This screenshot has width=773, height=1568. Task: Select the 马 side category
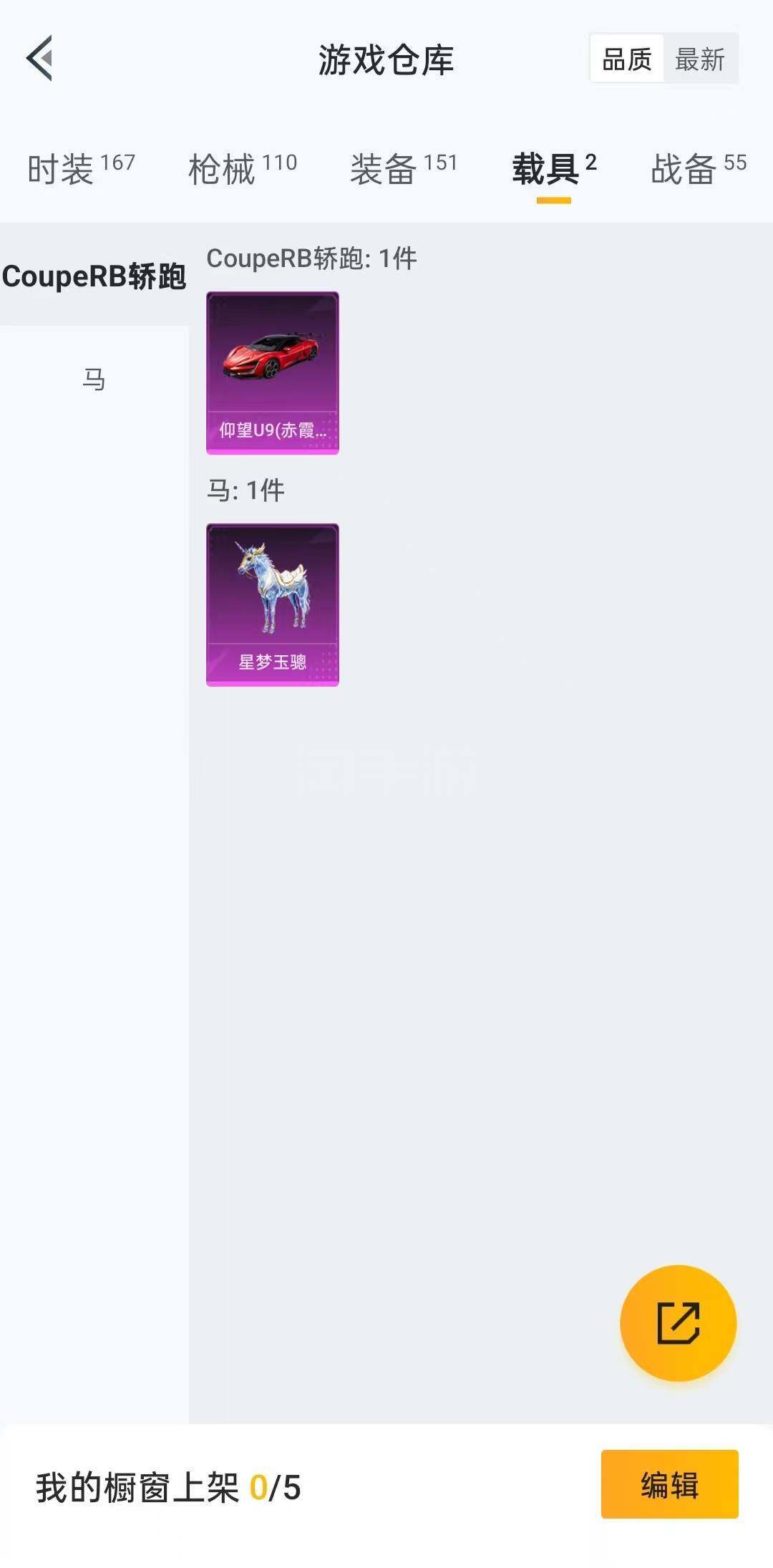[94, 379]
